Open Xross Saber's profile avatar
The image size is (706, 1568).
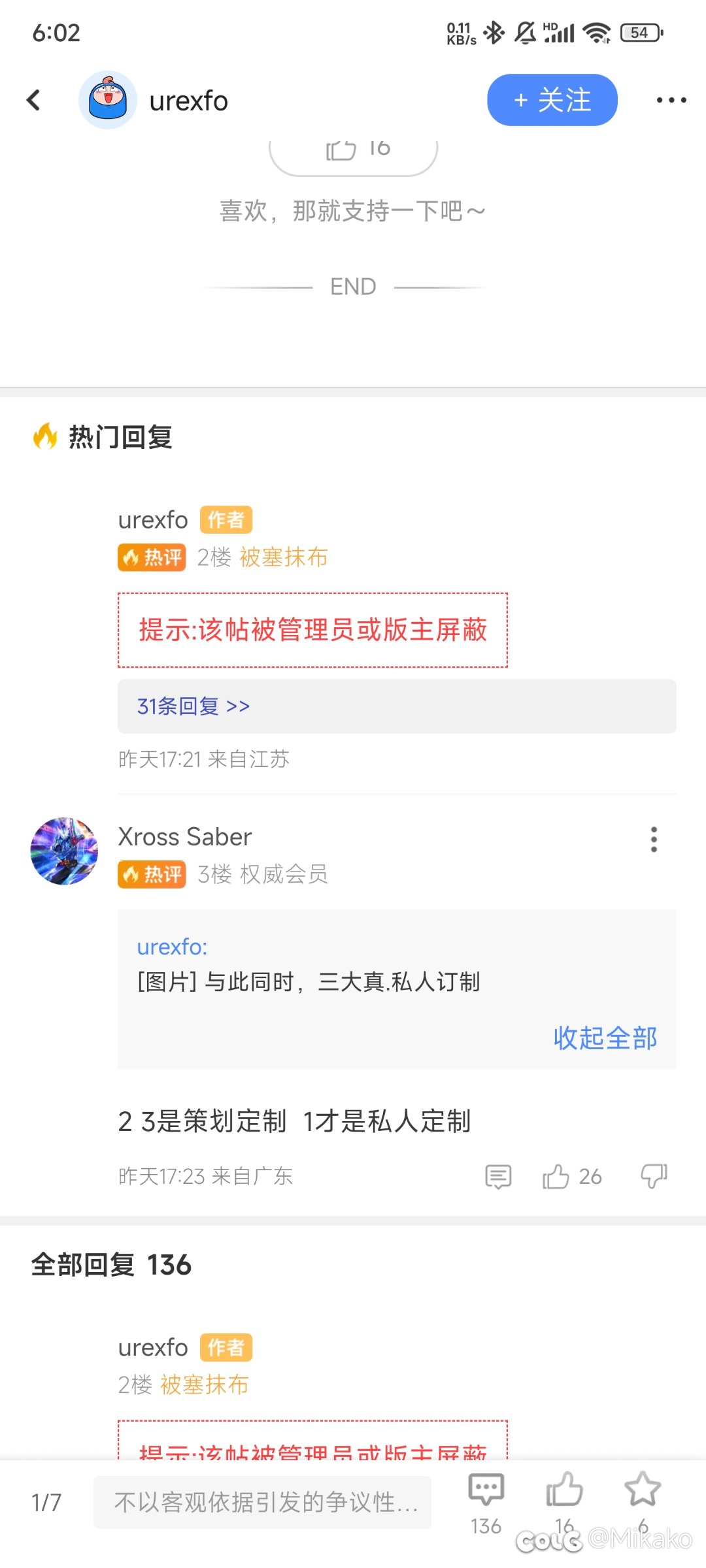(x=64, y=851)
